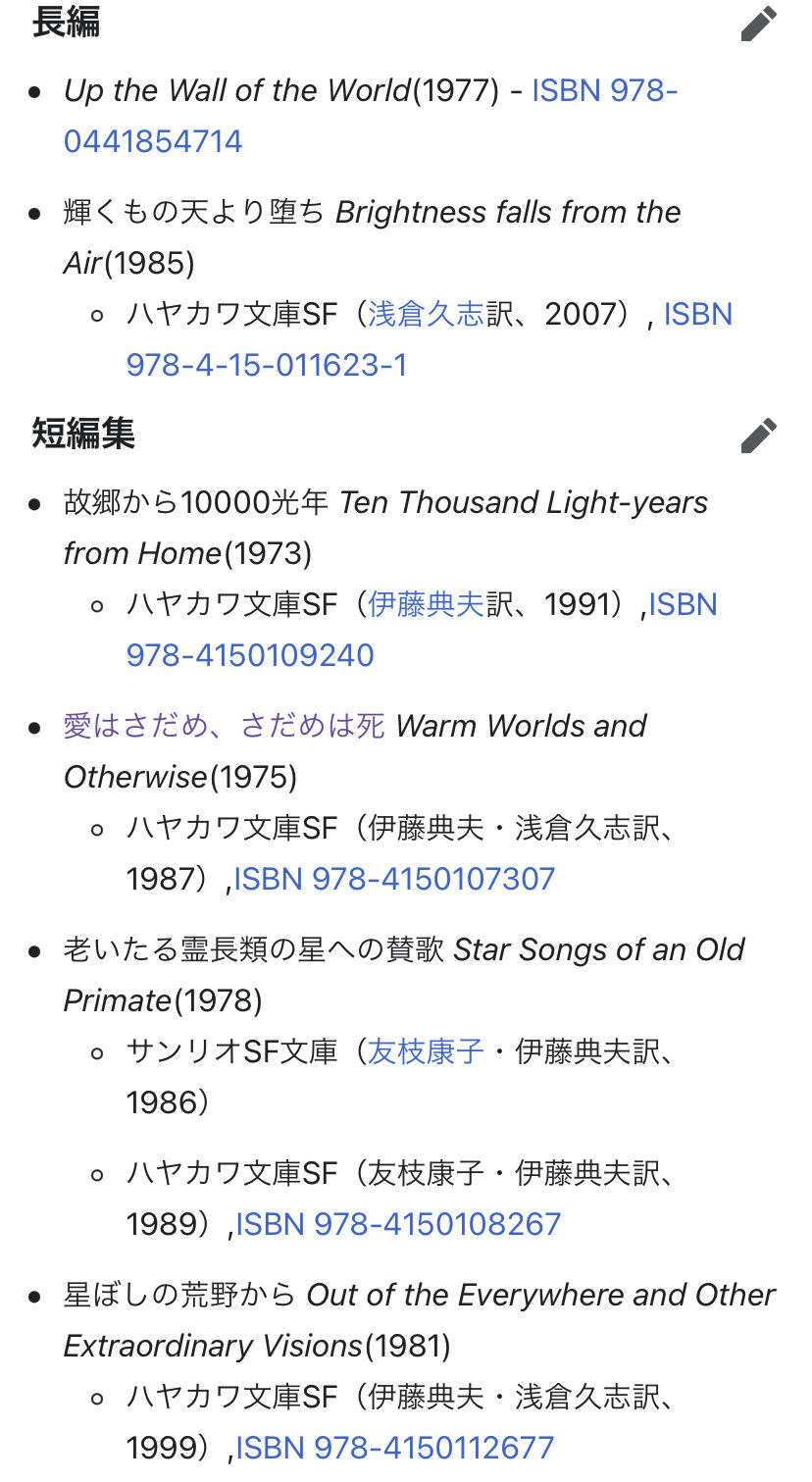This screenshot has height=1482, width=812.
Task: Open the 愛はさだめ、さだめは死 article link
Action: click(225, 727)
